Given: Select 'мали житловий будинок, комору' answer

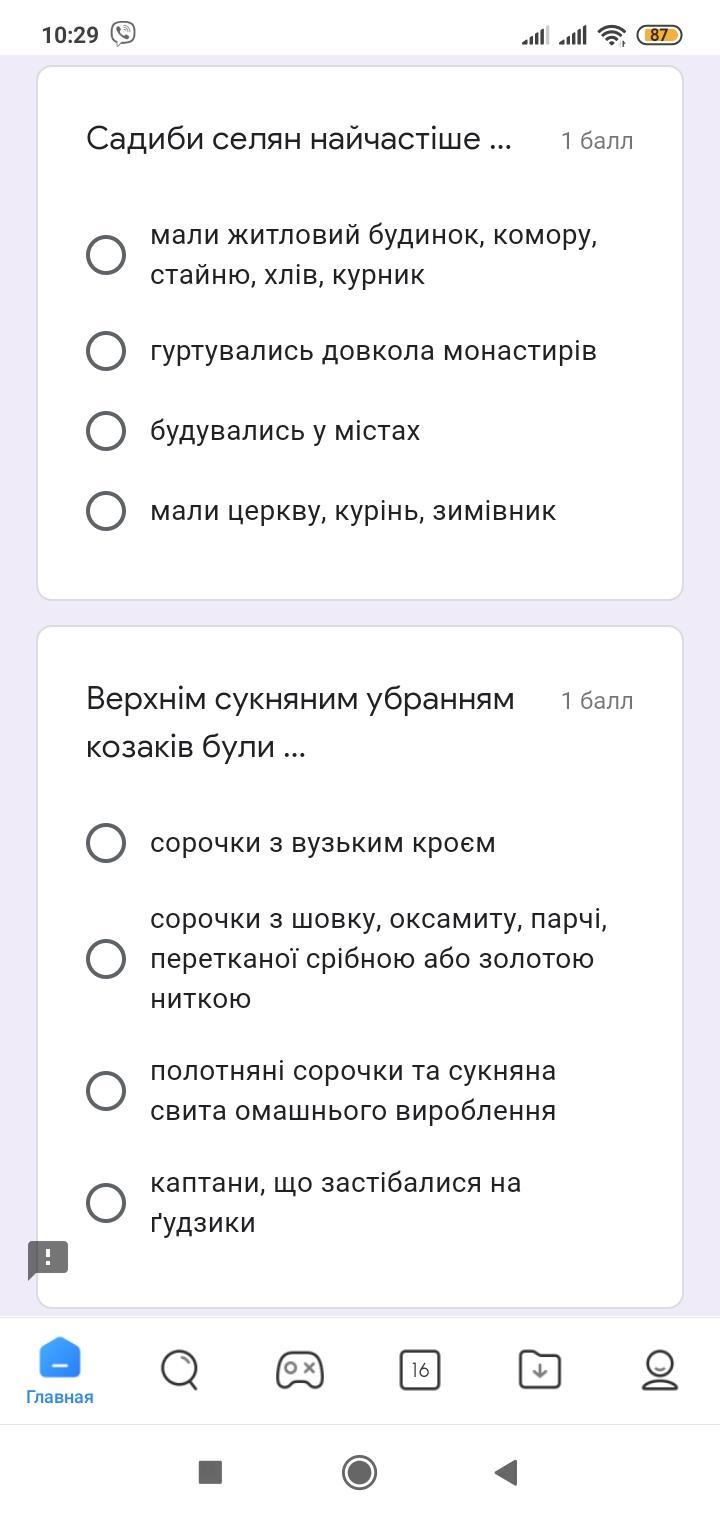Looking at the screenshot, I should [x=106, y=255].
